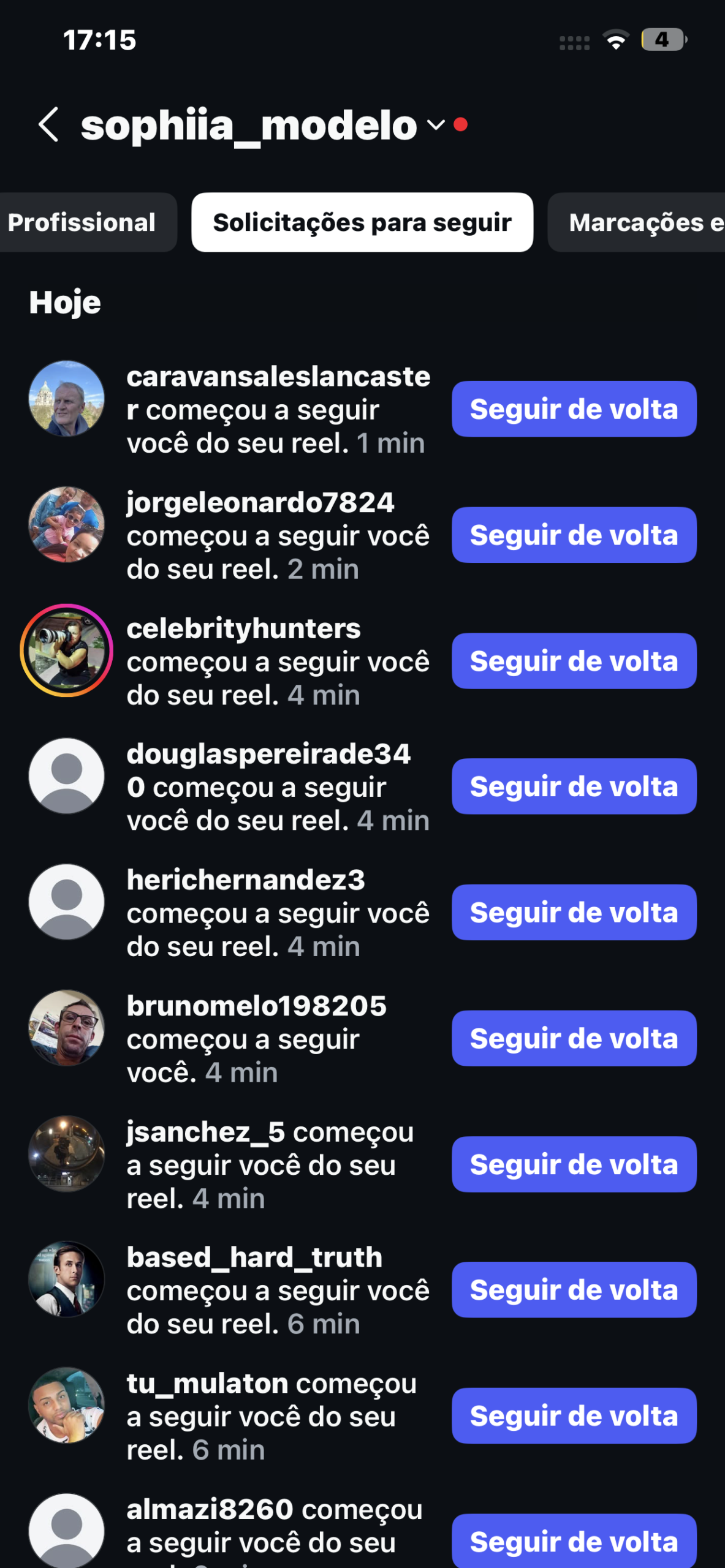725x1568 pixels.
Task: Tap Seguir de volta for herichernandez3
Action: pyautogui.click(x=574, y=913)
